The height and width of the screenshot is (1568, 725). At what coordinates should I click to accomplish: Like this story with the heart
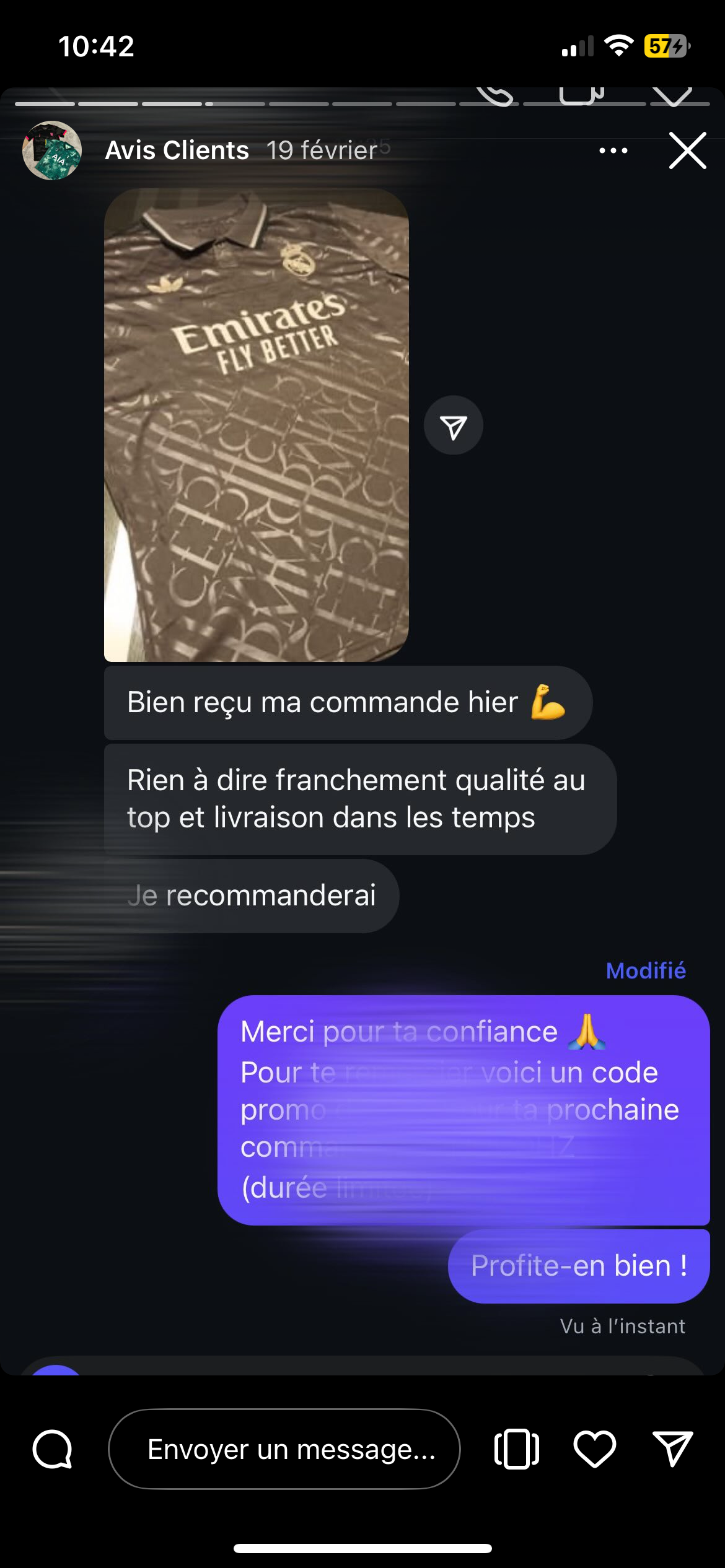(594, 1449)
